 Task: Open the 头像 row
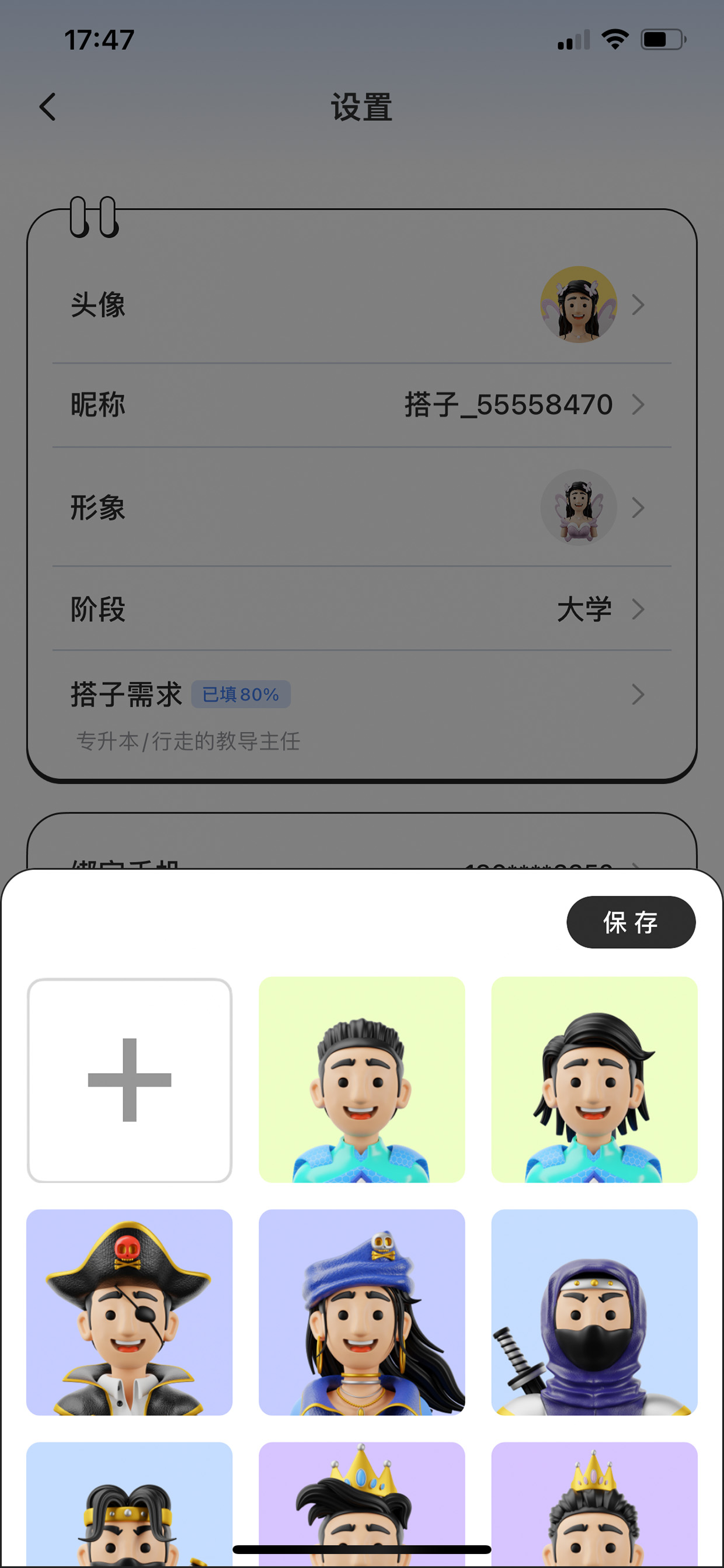[362, 304]
